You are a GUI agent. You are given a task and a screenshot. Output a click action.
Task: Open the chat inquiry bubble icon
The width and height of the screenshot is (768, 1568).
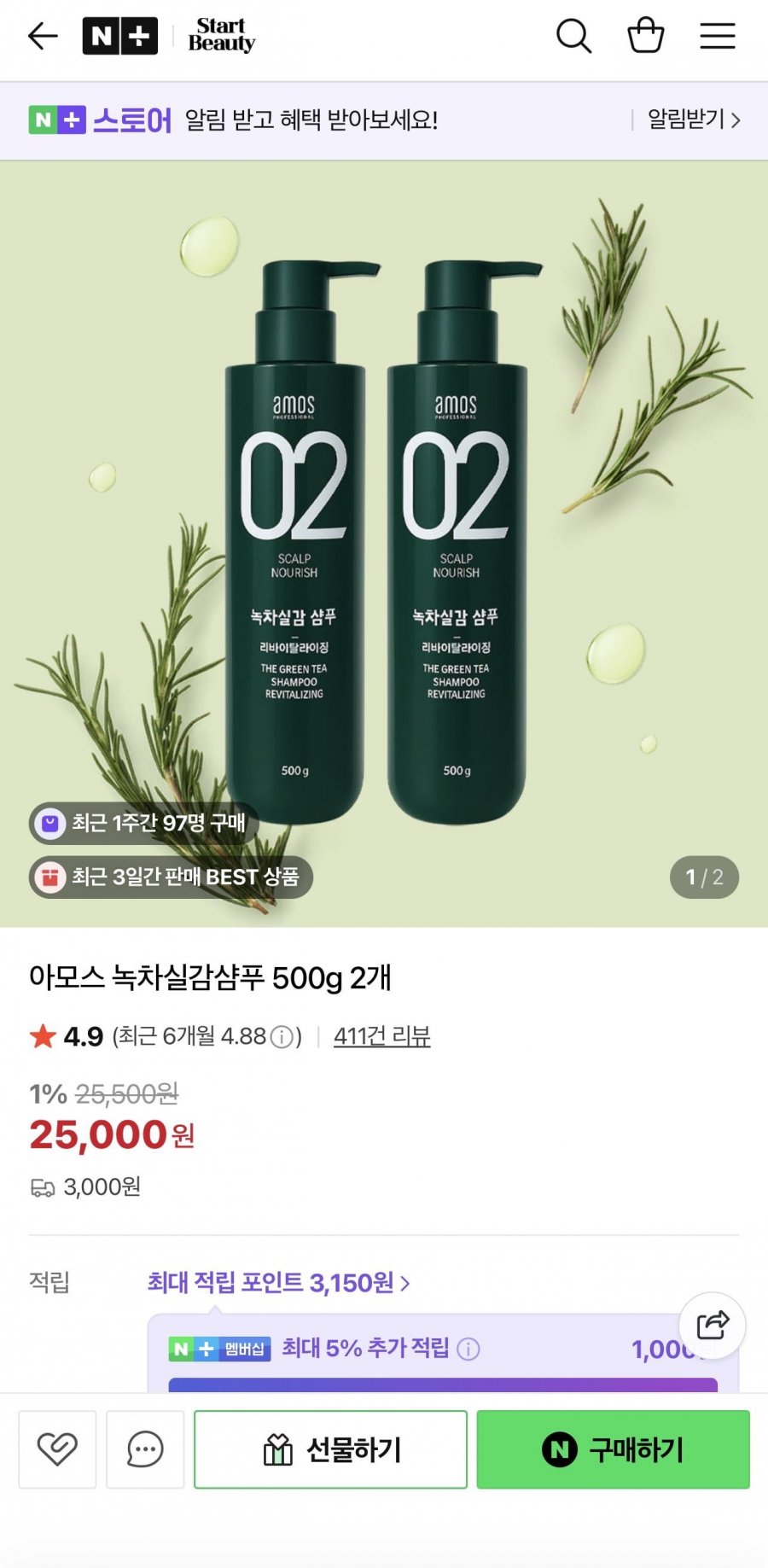point(145,1449)
